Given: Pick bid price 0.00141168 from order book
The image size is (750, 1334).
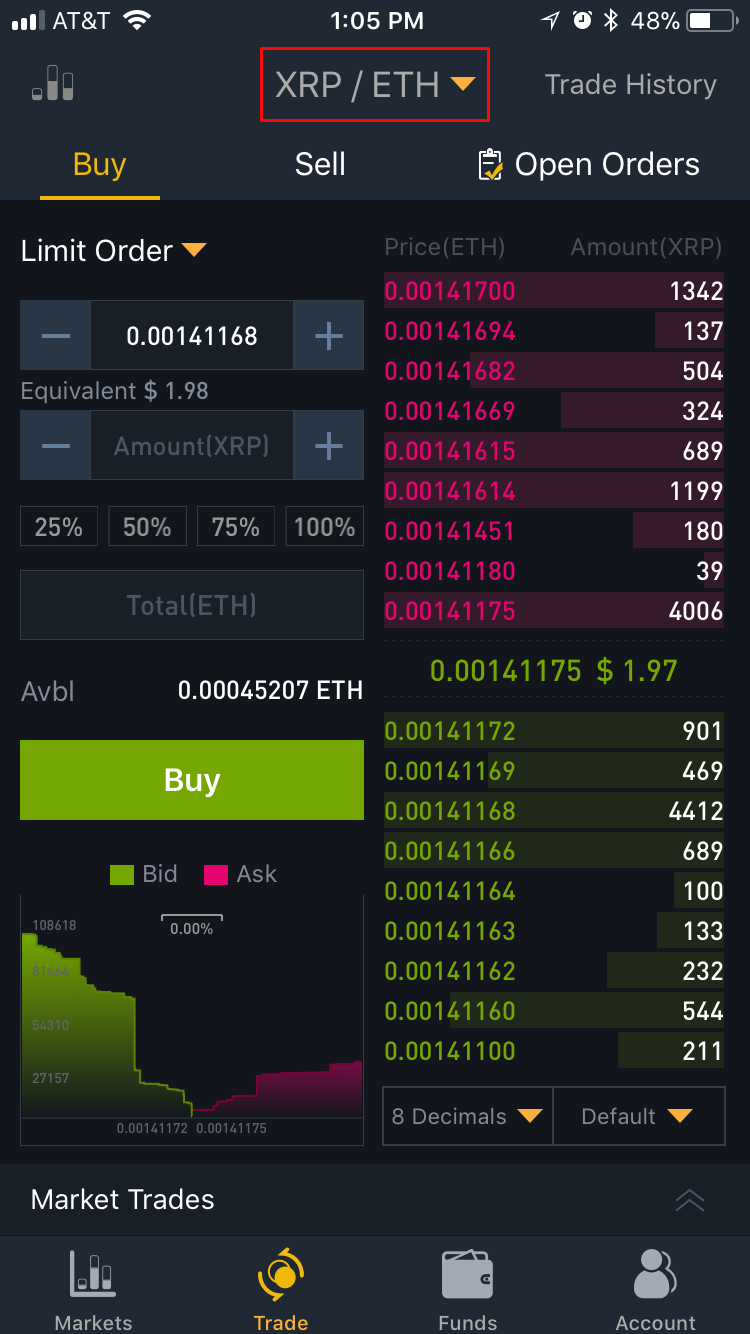Looking at the screenshot, I should coord(450,811).
